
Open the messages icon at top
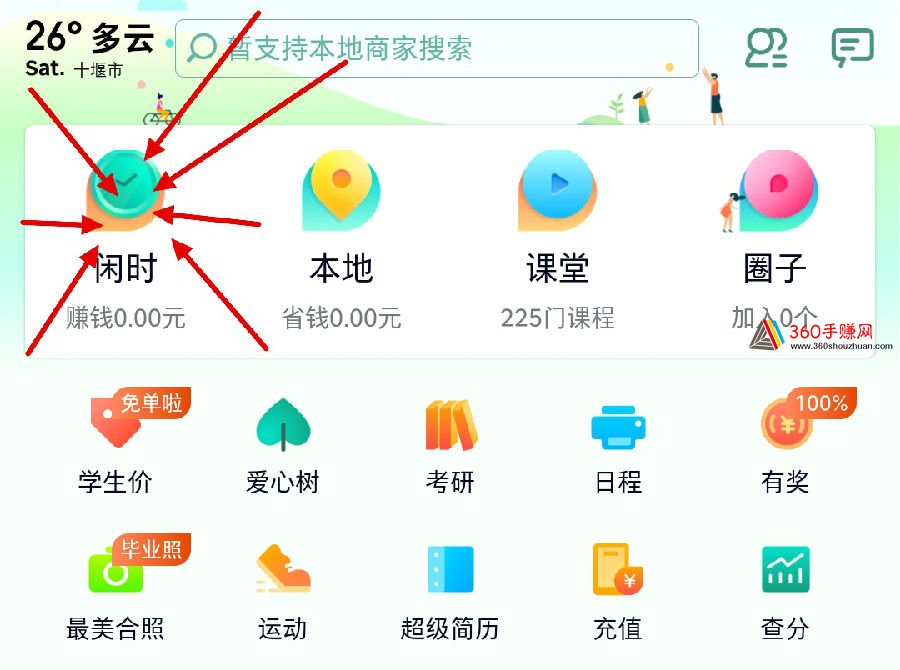pyautogui.click(x=852, y=47)
